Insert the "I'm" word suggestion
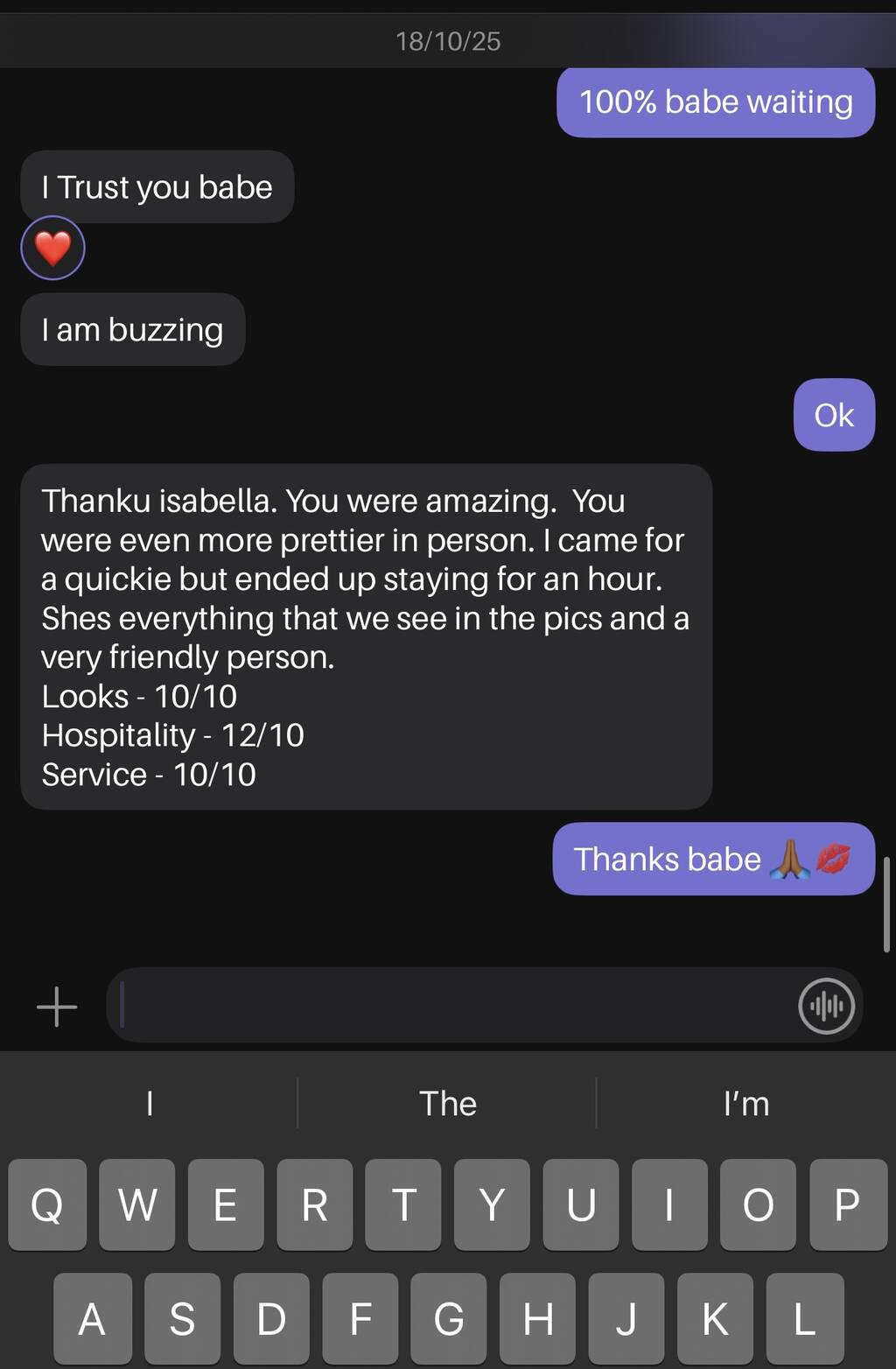This screenshot has width=896, height=1369. tap(745, 1104)
